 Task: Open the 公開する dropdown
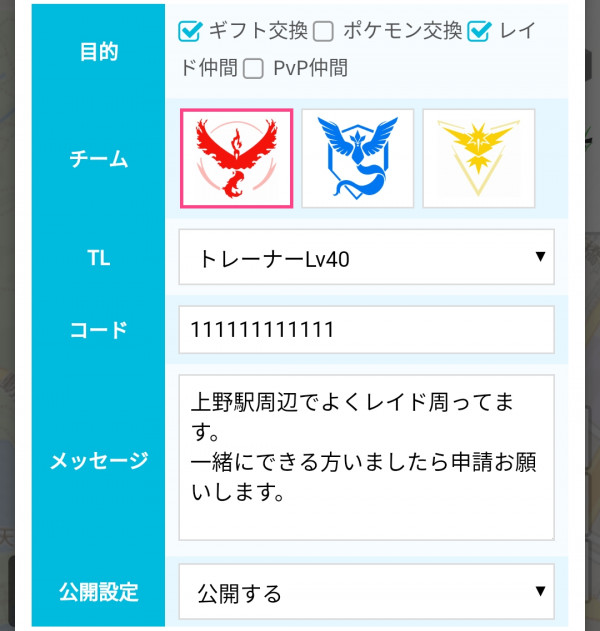point(366,593)
